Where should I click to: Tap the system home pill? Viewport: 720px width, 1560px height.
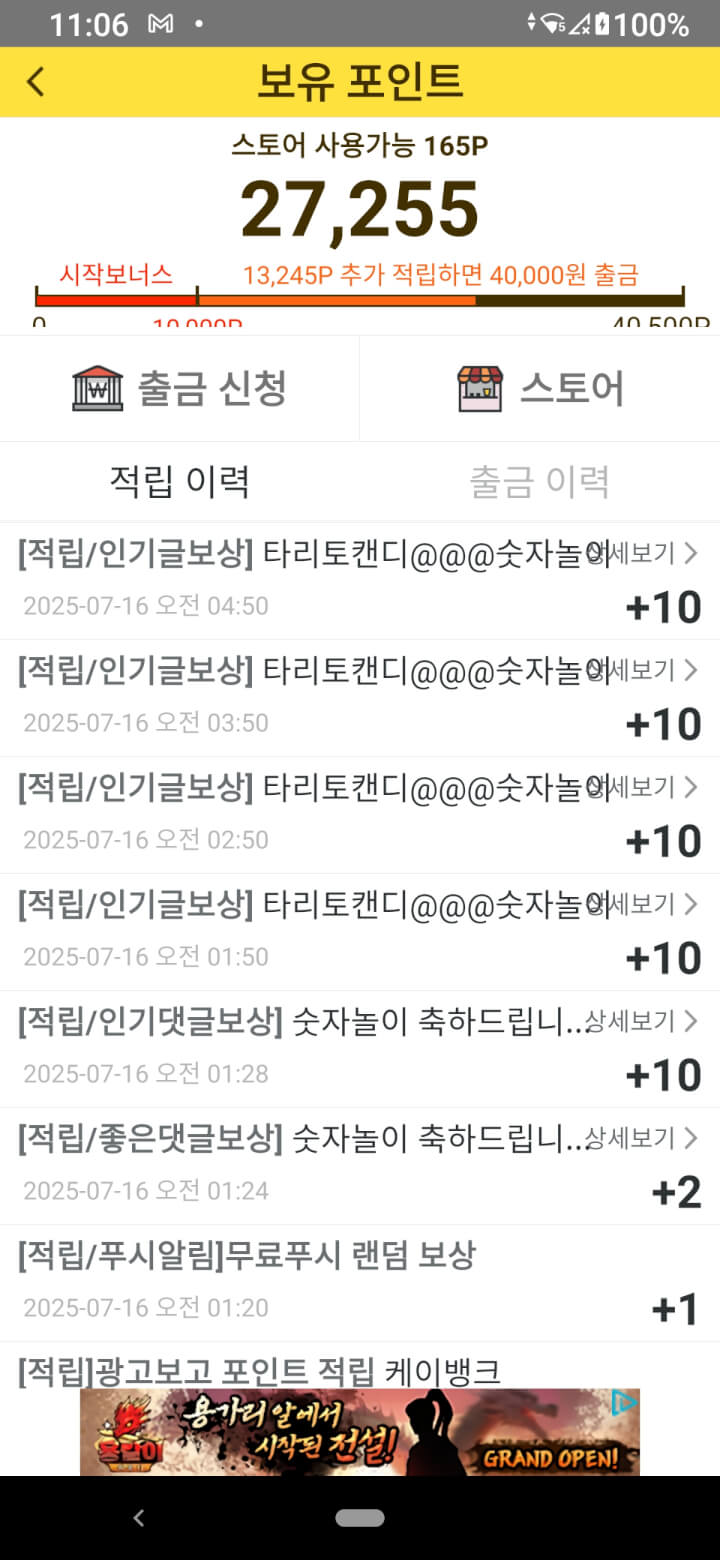click(x=360, y=1518)
